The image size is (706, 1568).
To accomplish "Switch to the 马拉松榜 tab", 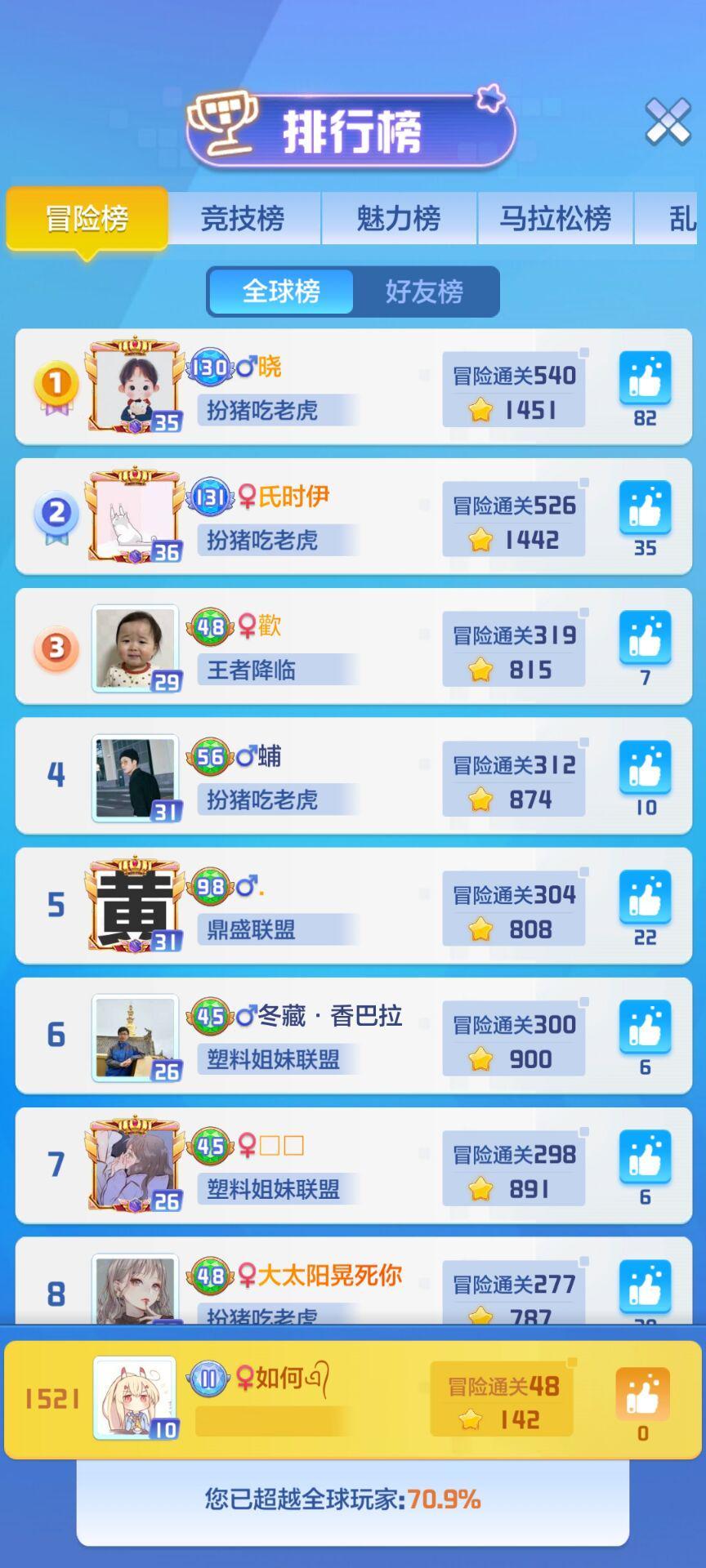I will coord(555,219).
